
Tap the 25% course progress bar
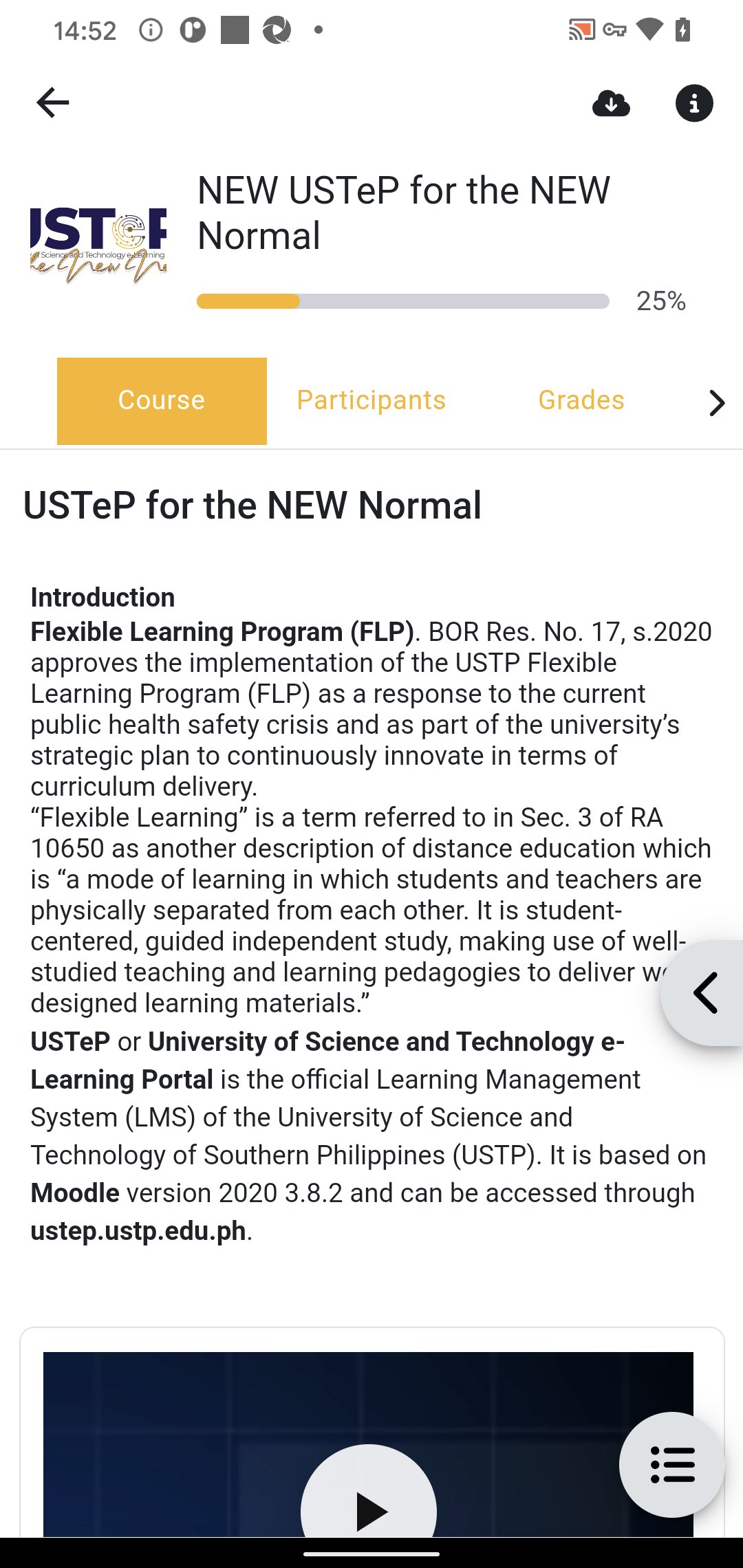tap(402, 301)
